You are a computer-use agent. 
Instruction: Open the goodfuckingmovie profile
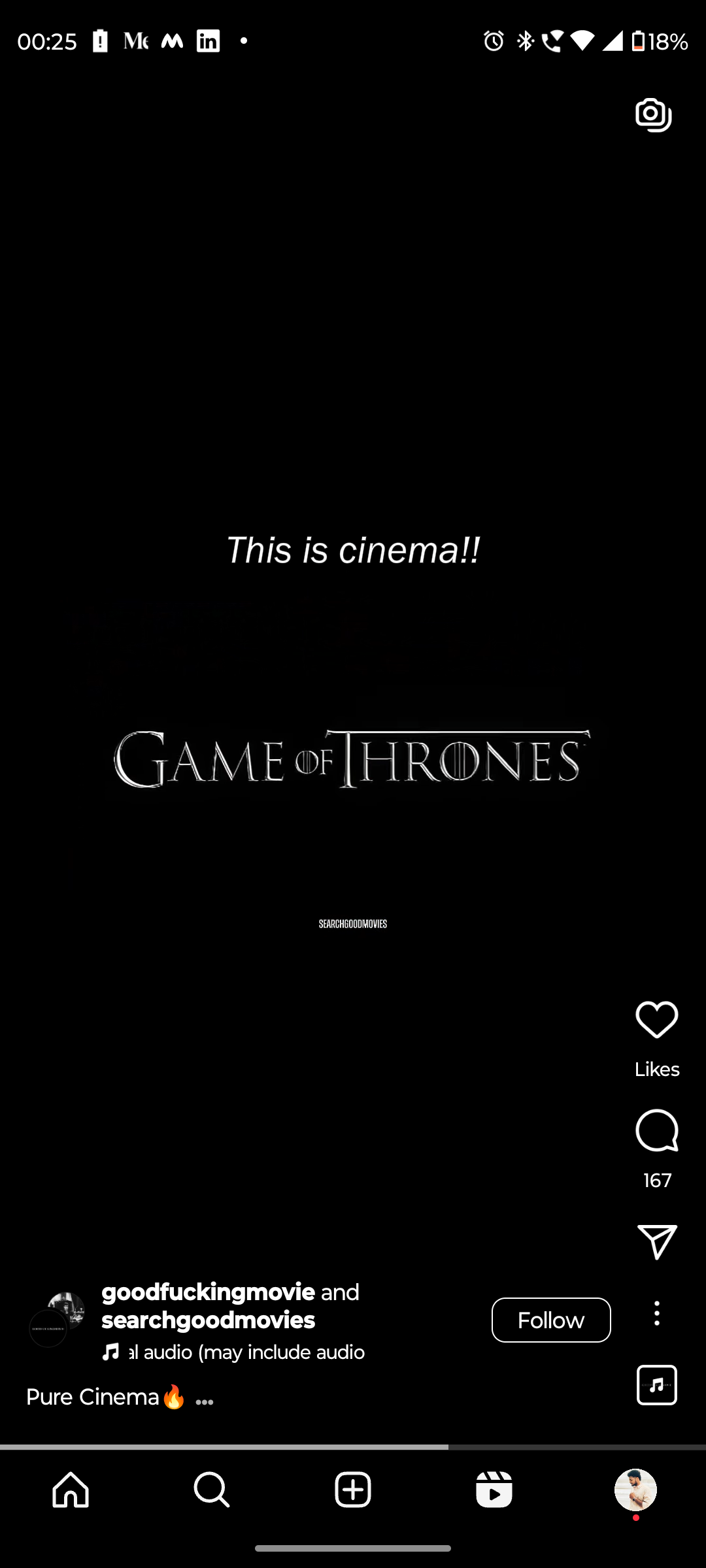pos(208,1292)
